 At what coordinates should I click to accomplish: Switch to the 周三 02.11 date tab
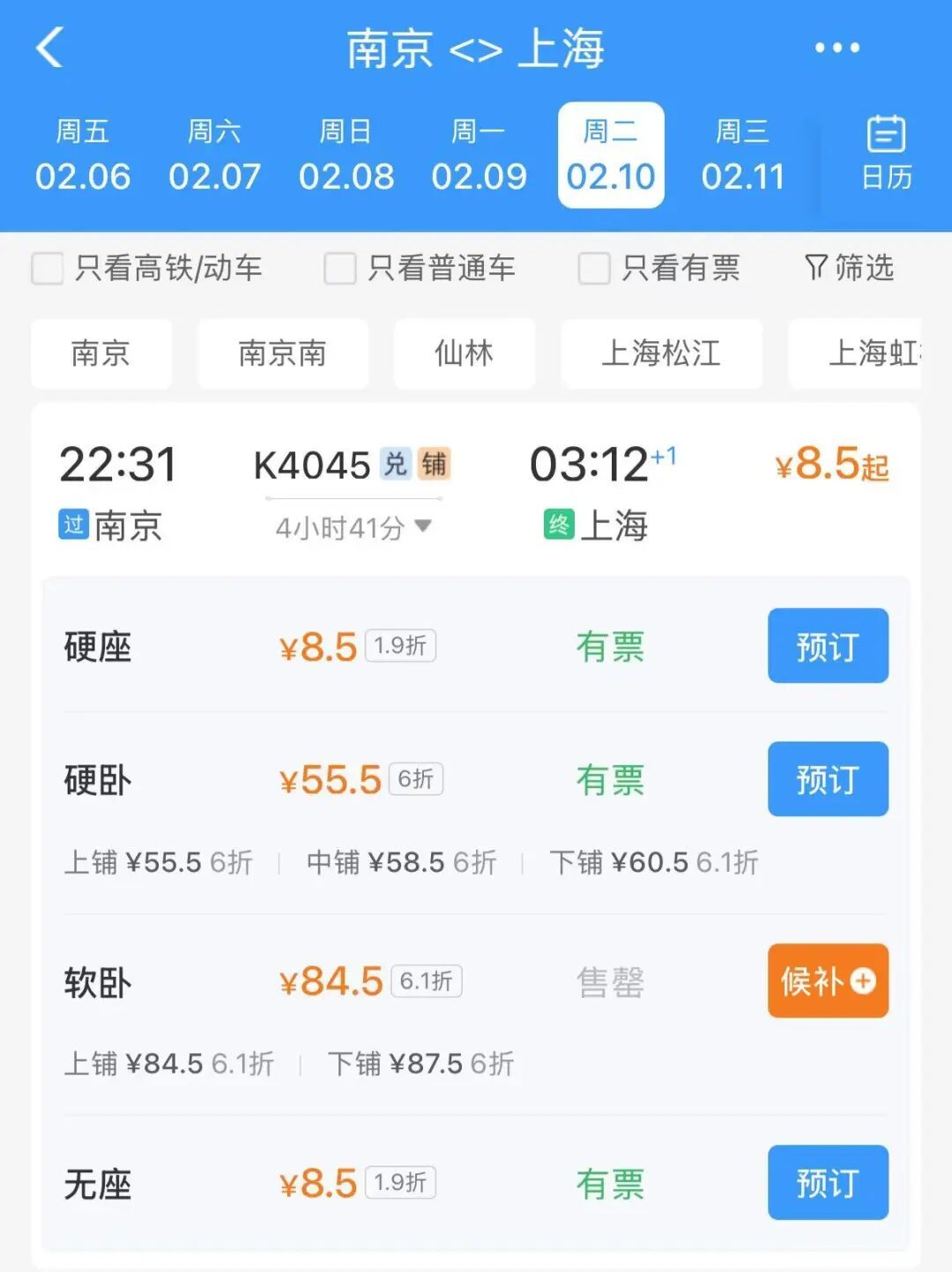point(745,154)
